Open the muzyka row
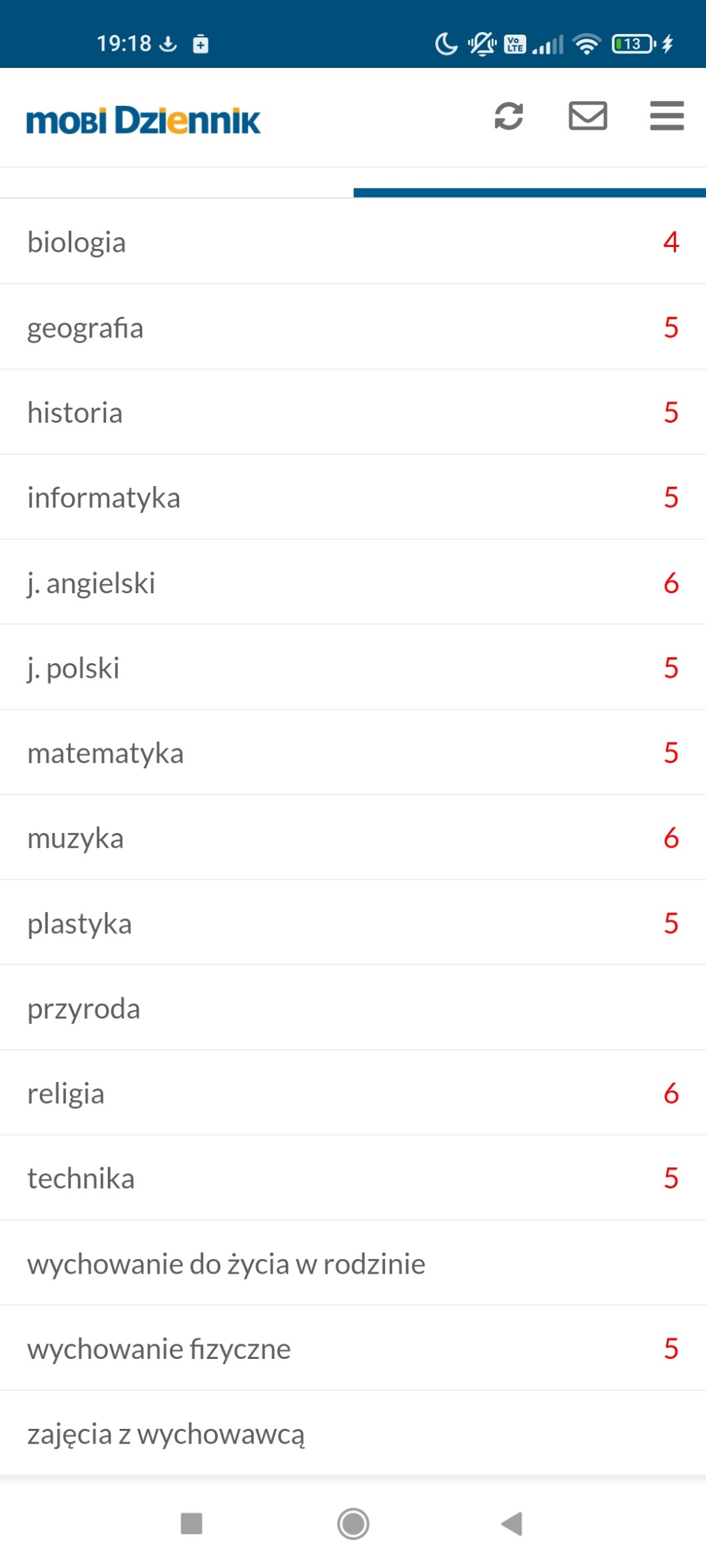The width and height of the screenshot is (706, 1568). point(353,838)
